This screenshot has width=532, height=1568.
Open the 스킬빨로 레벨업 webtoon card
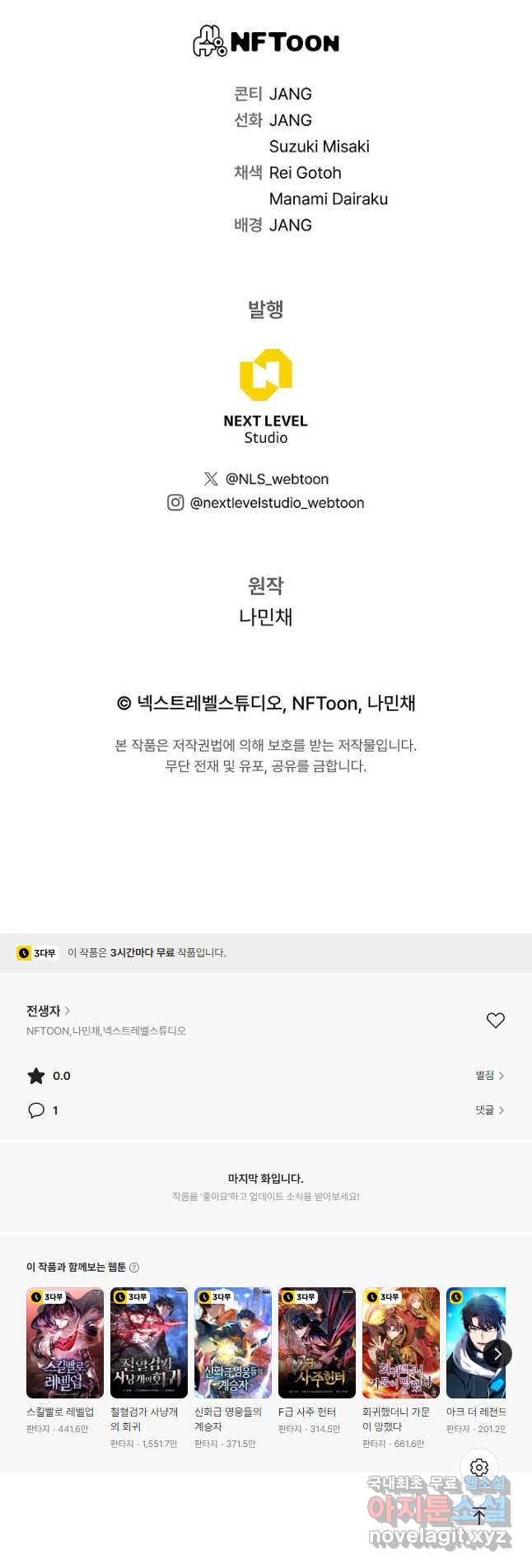click(65, 1343)
